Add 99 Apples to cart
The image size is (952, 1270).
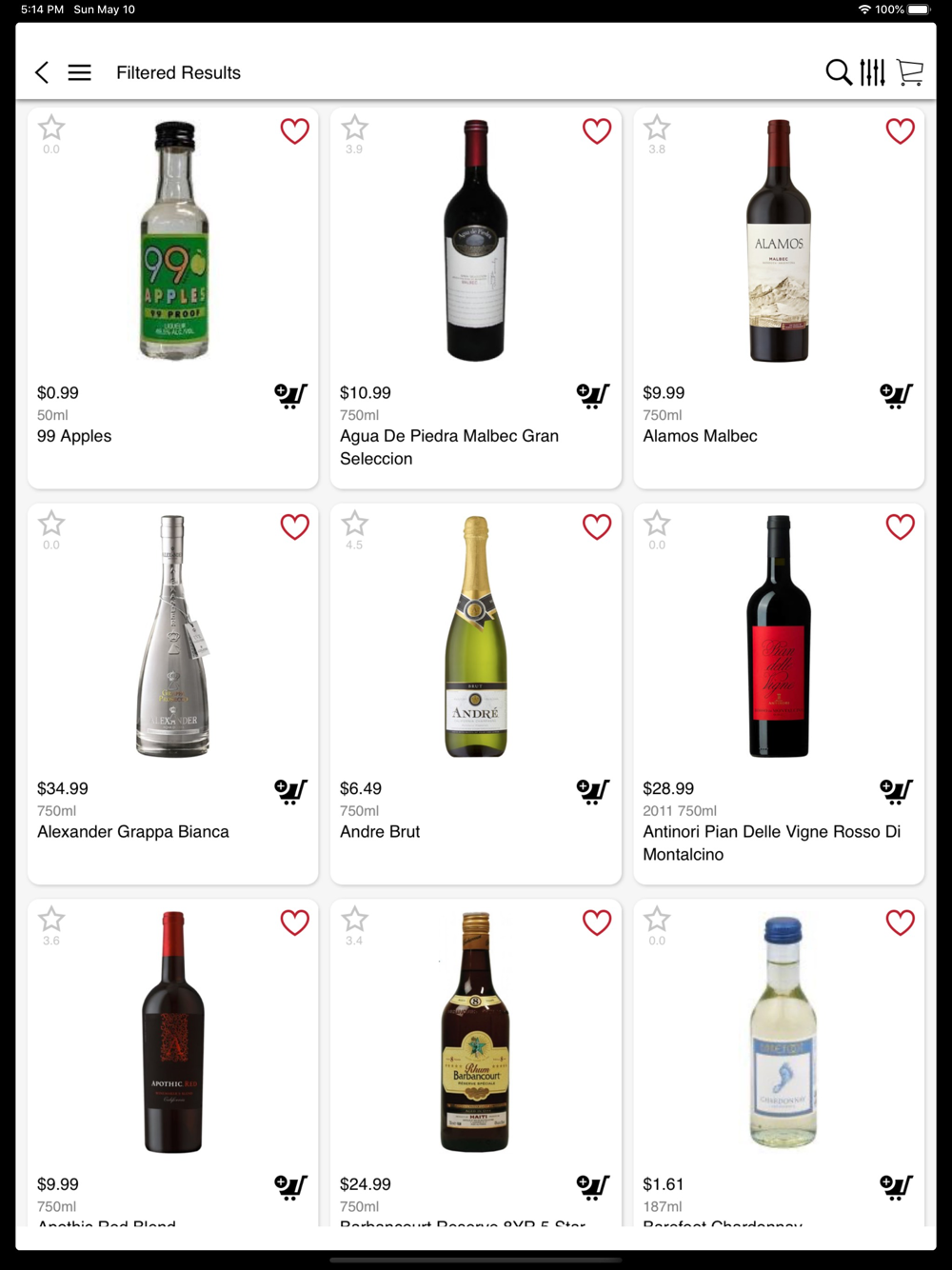pos(291,395)
